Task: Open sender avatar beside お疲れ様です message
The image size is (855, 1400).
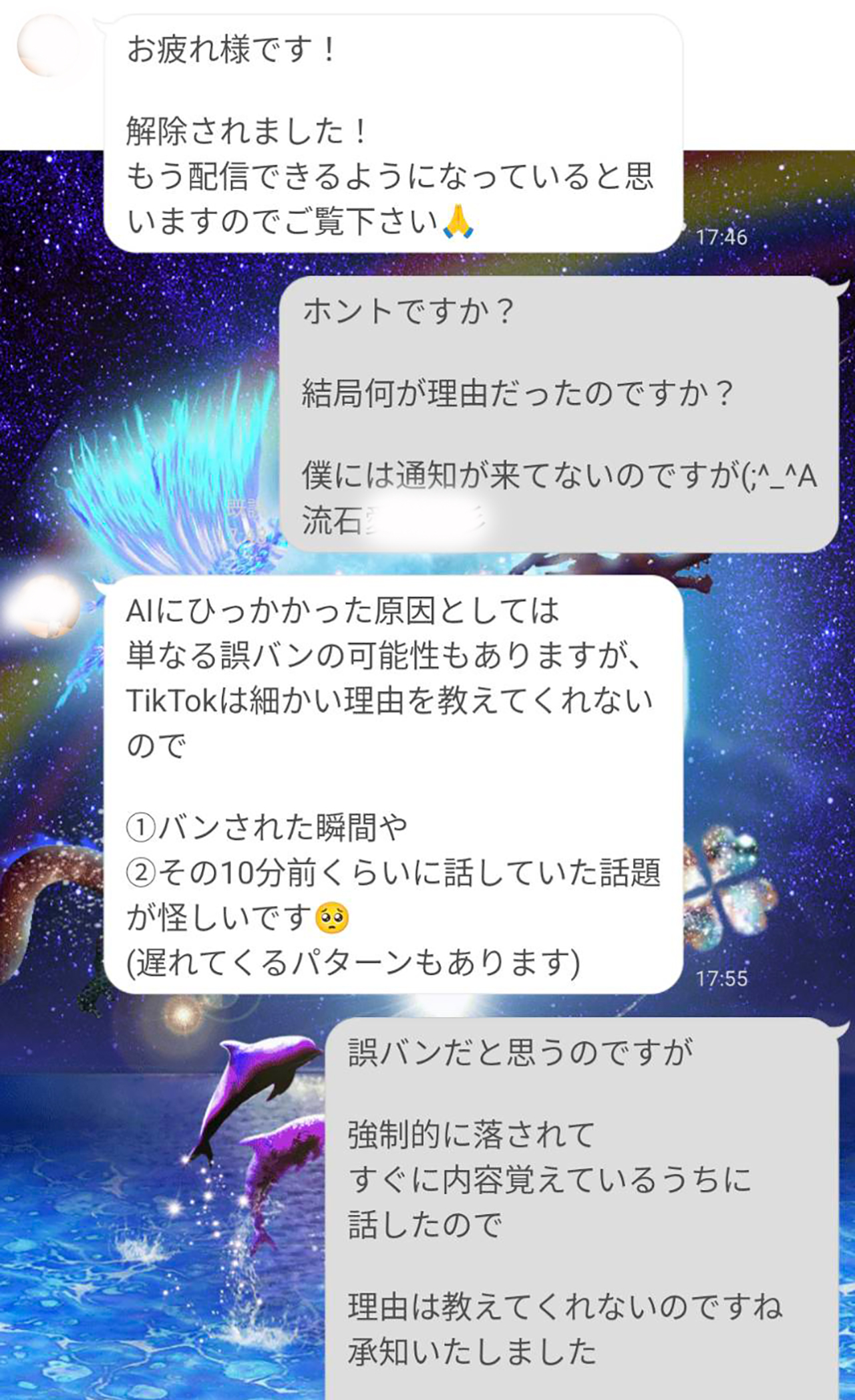Action: coord(49,45)
